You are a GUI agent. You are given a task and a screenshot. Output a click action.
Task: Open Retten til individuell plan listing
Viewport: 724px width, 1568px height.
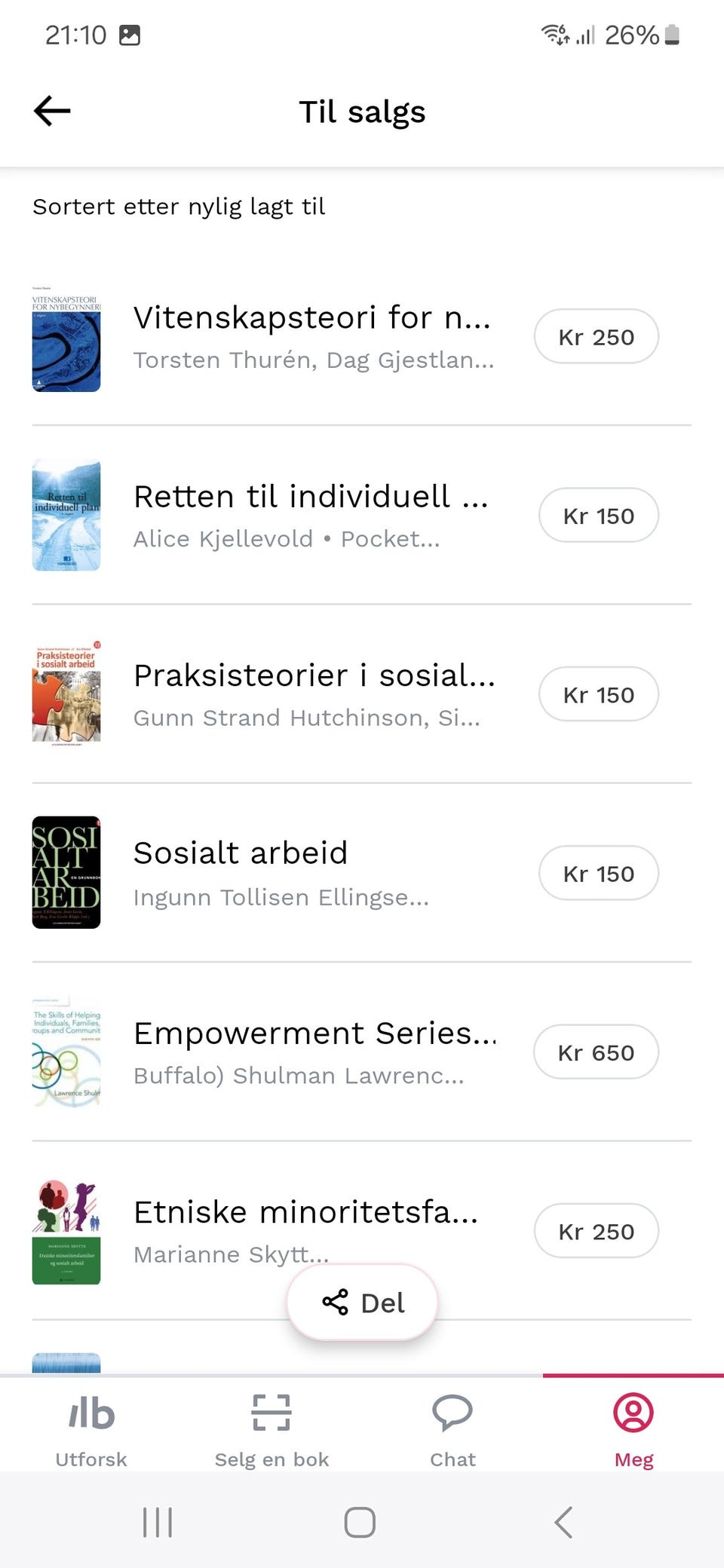click(311, 516)
